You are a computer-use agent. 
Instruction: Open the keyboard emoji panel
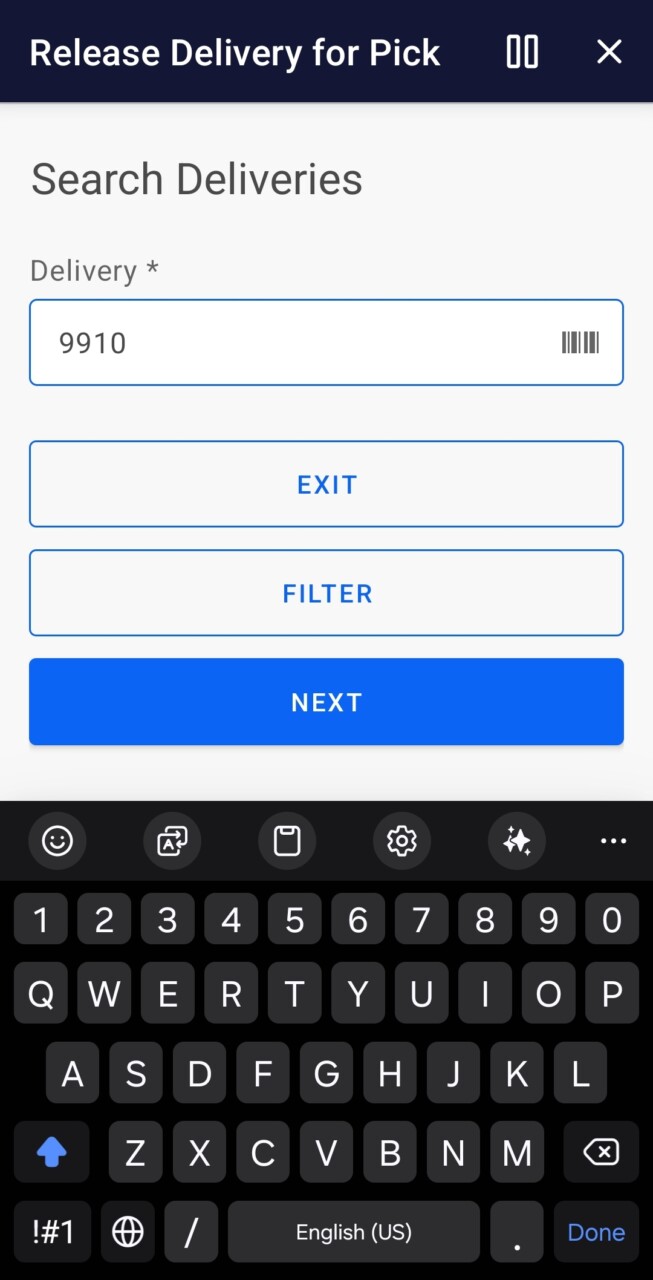point(57,841)
